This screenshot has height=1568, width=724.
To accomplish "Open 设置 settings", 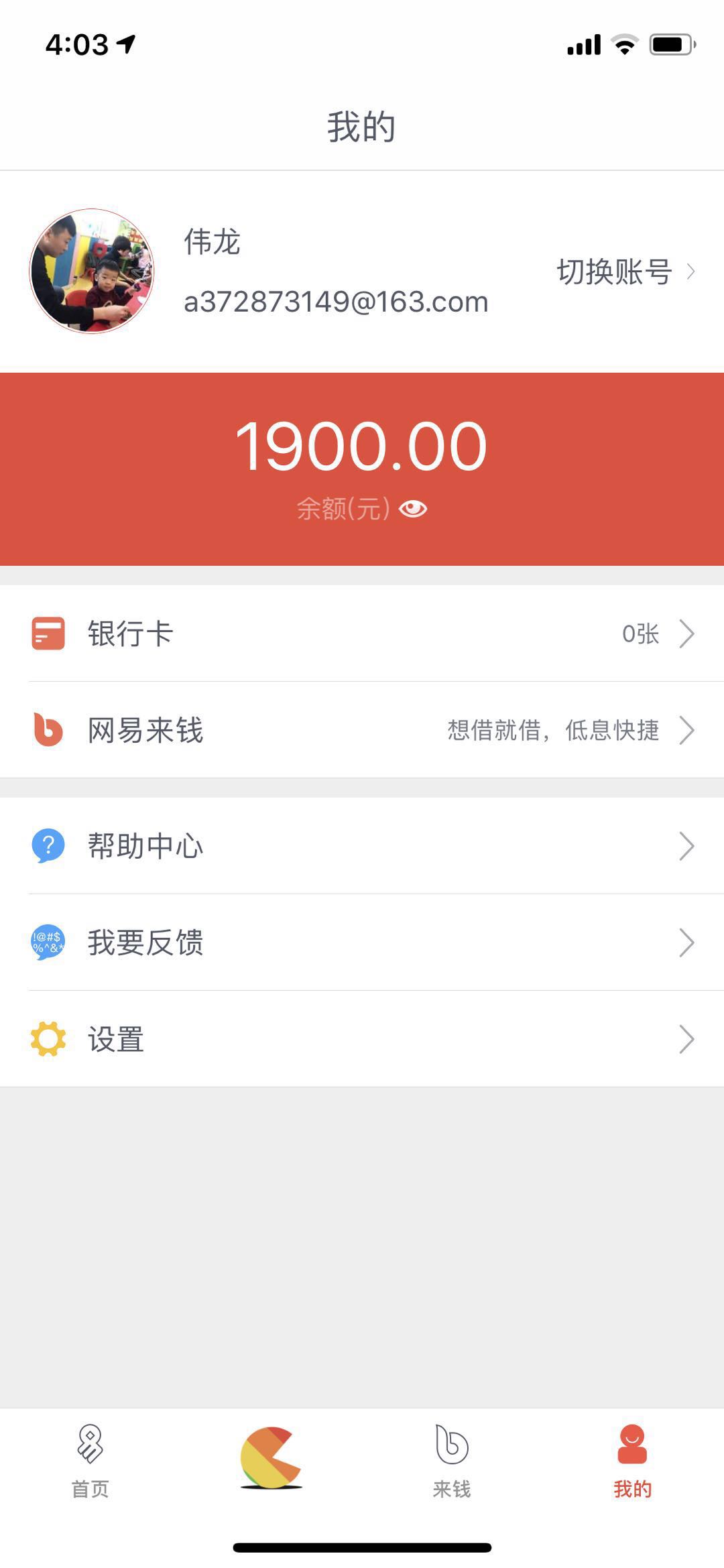I will 362,1039.
